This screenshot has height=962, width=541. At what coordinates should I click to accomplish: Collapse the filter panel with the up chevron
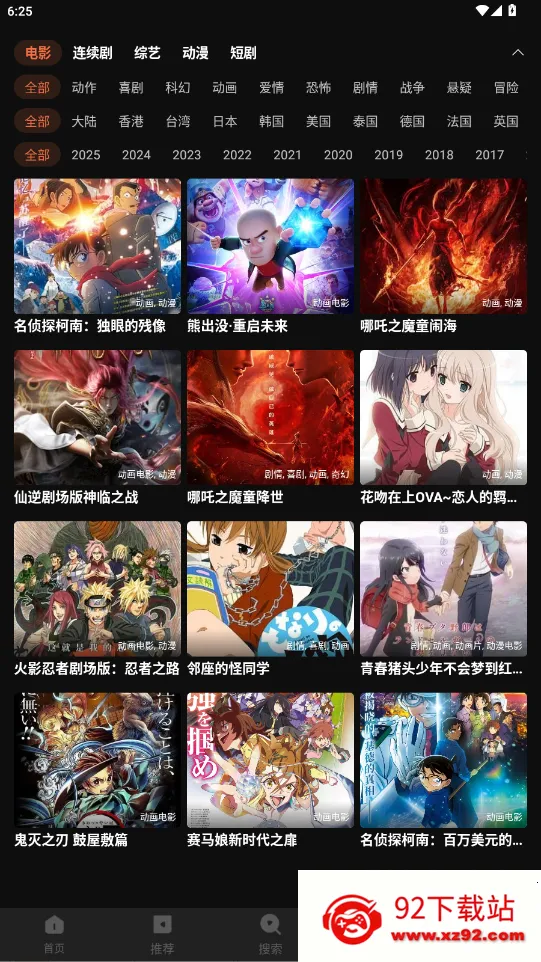pyautogui.click(x=518, y=53)
